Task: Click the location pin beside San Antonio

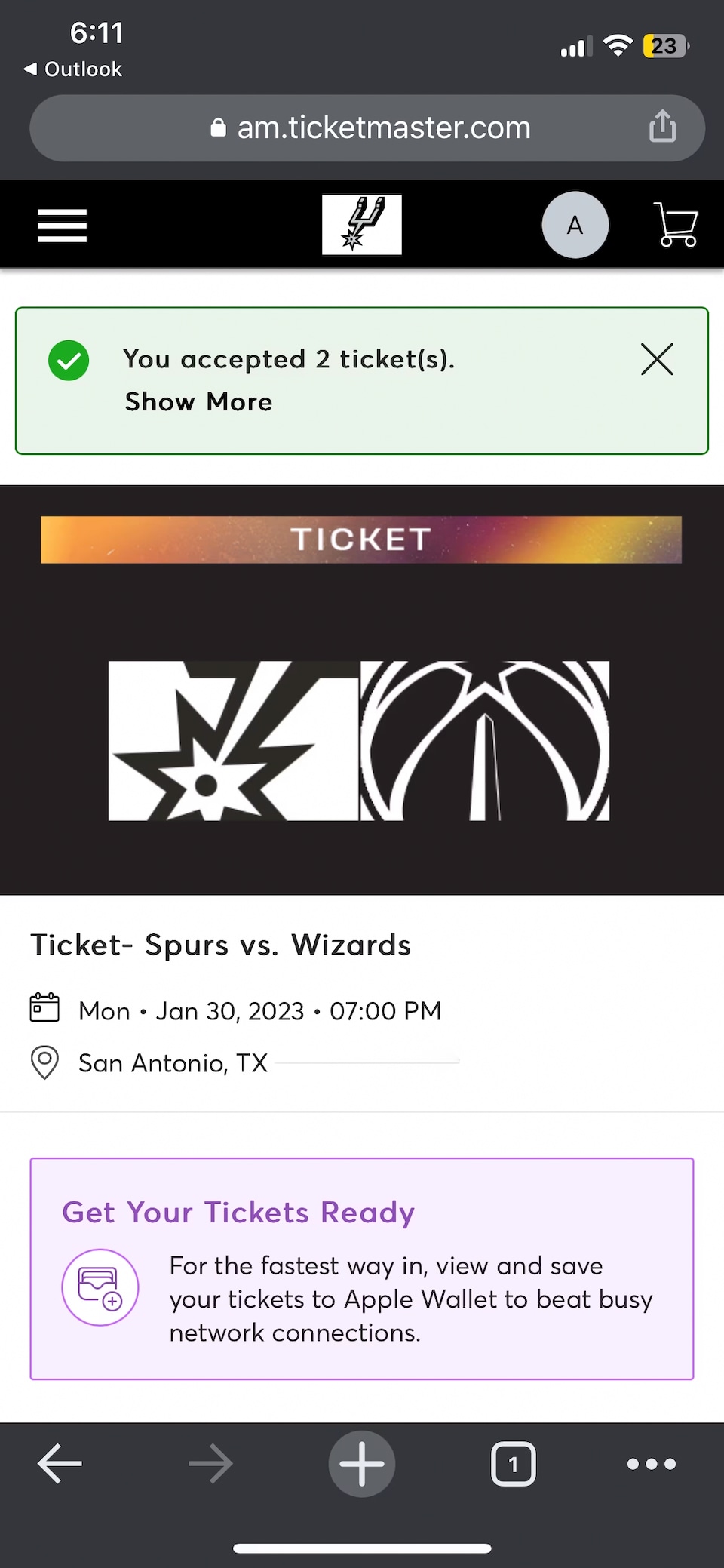Action: pos(44,1062)
